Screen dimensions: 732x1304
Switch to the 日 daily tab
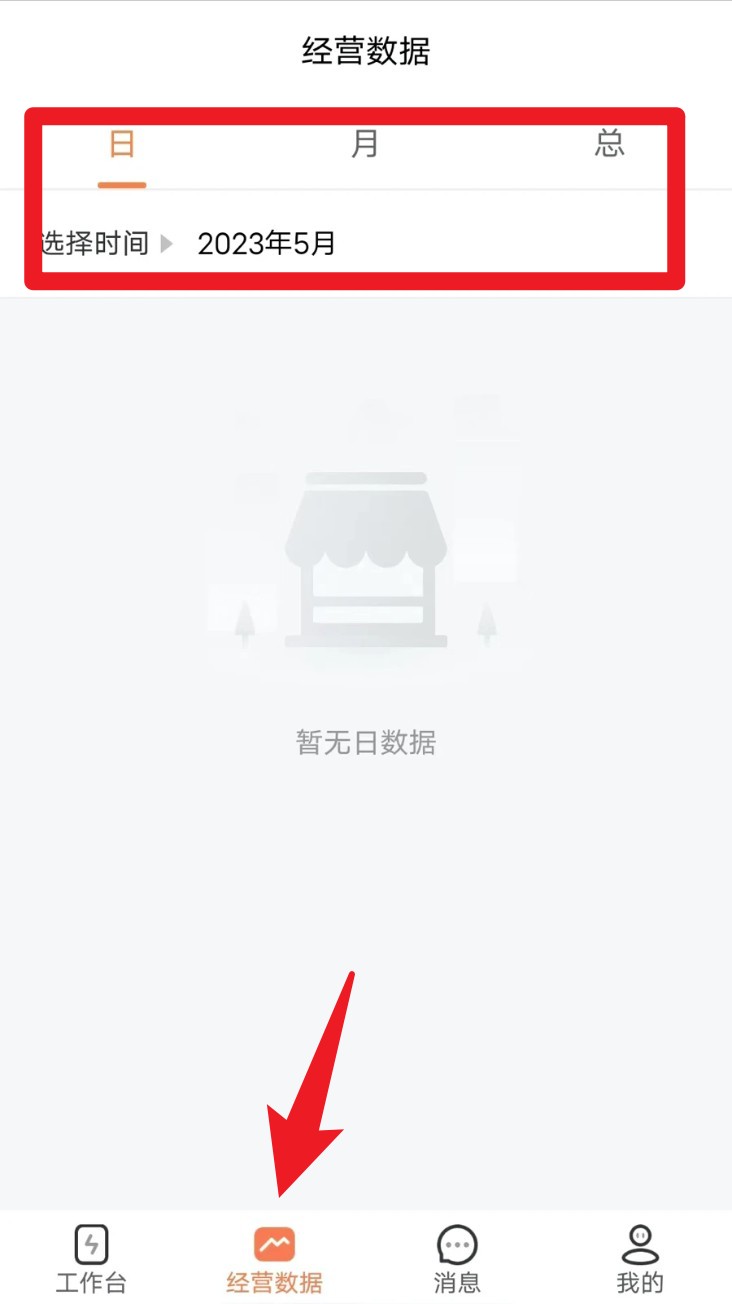pyautogui.click(x=122, y=146)
